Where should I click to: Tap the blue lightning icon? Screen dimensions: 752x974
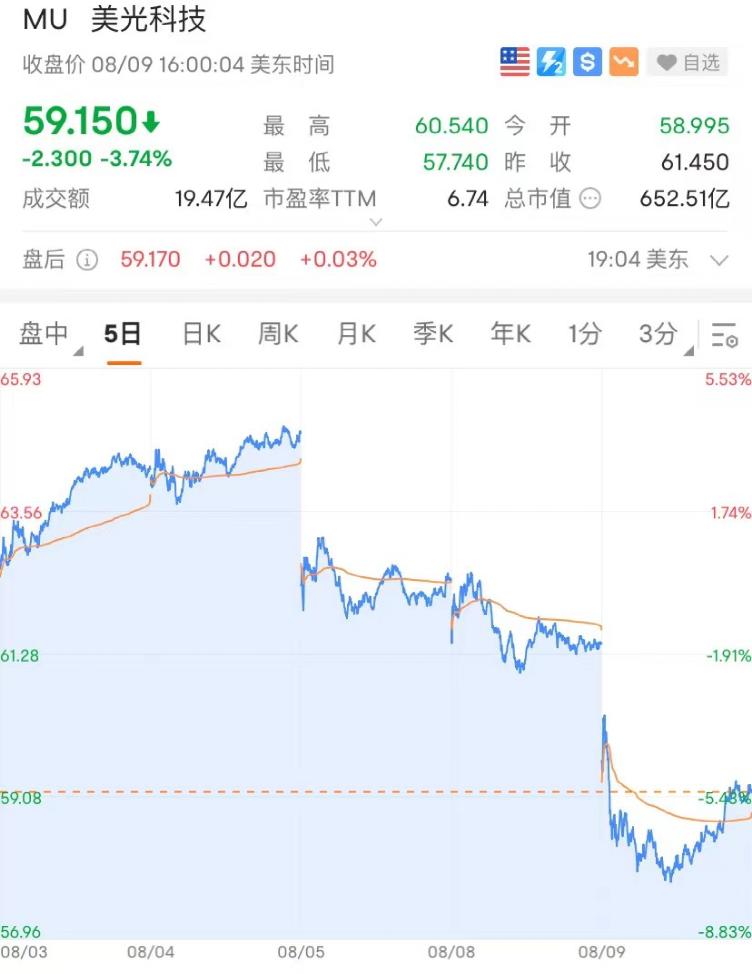point(551,62)
